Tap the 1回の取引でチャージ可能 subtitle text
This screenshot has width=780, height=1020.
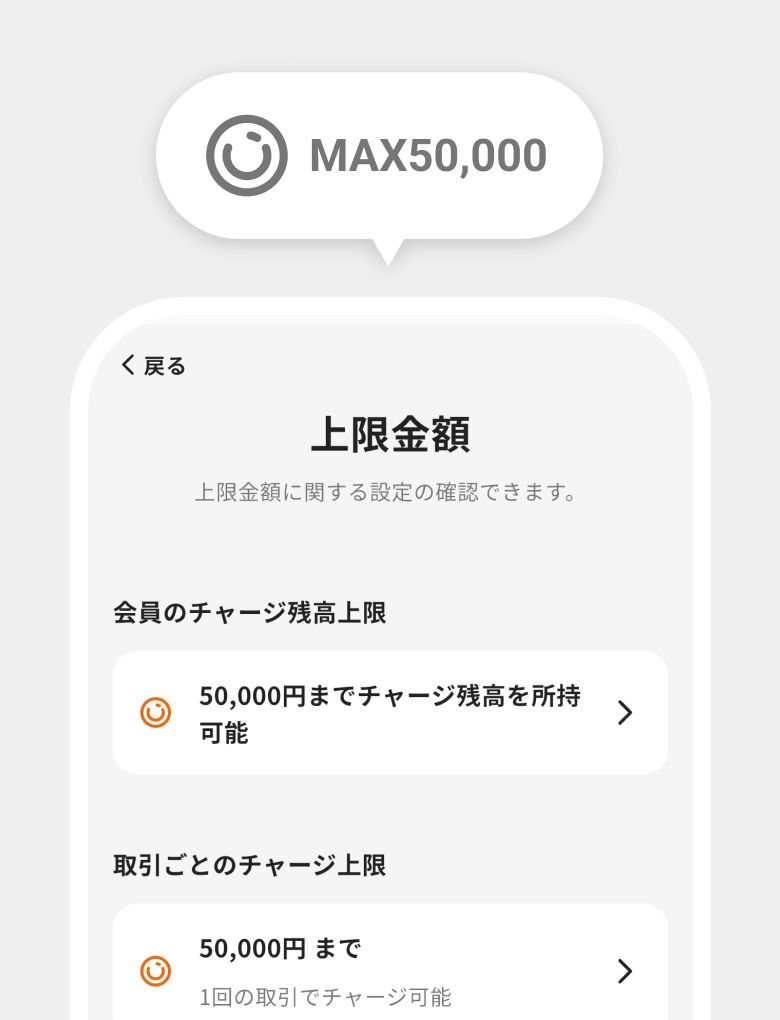pyautogui.click(x=327, y=997)
